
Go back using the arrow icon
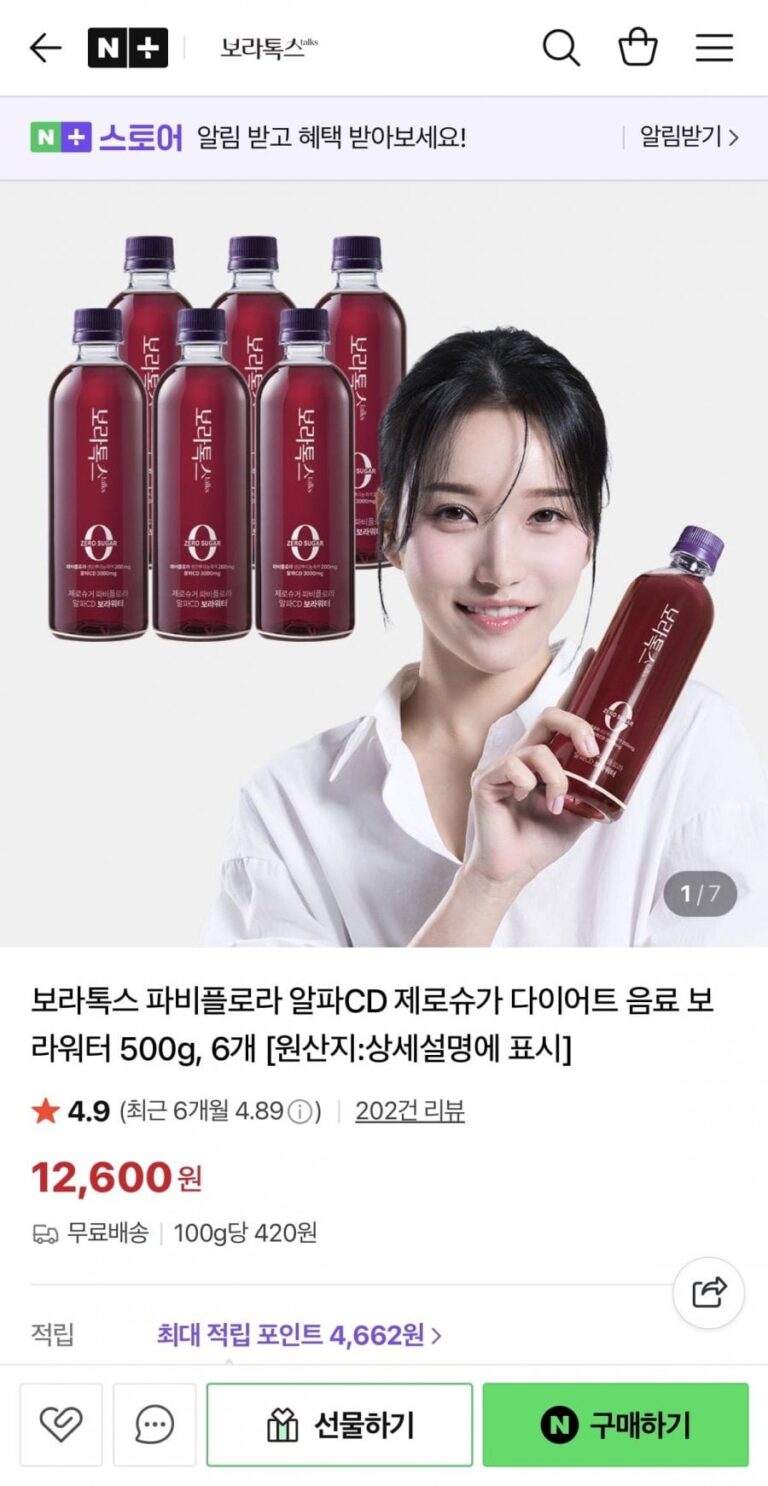click(x=45, y=48)
